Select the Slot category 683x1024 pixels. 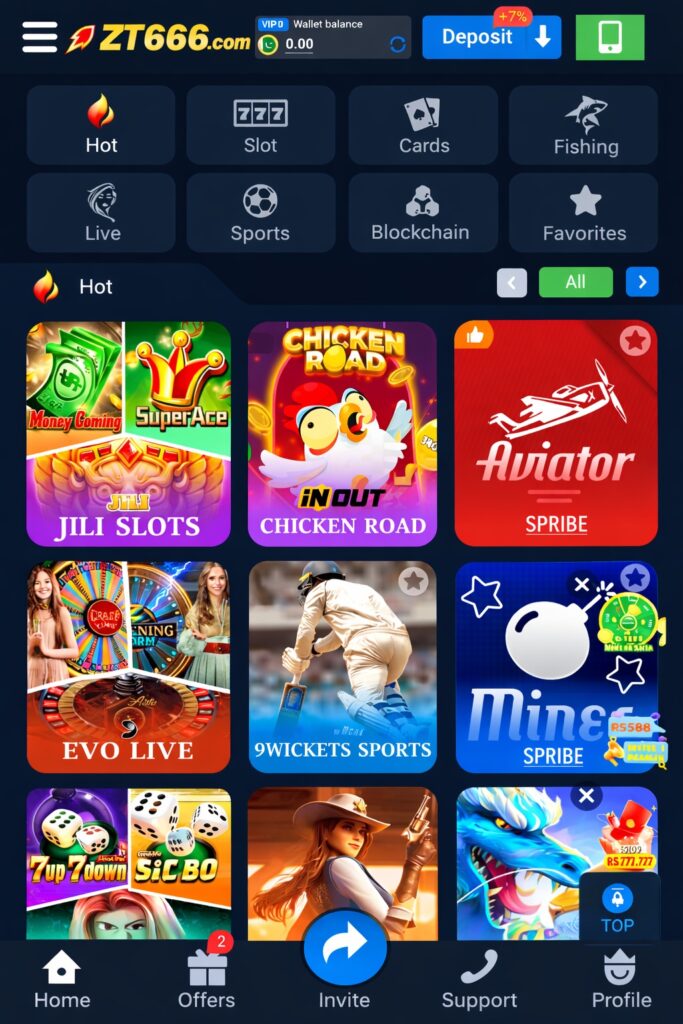[260, 125]
